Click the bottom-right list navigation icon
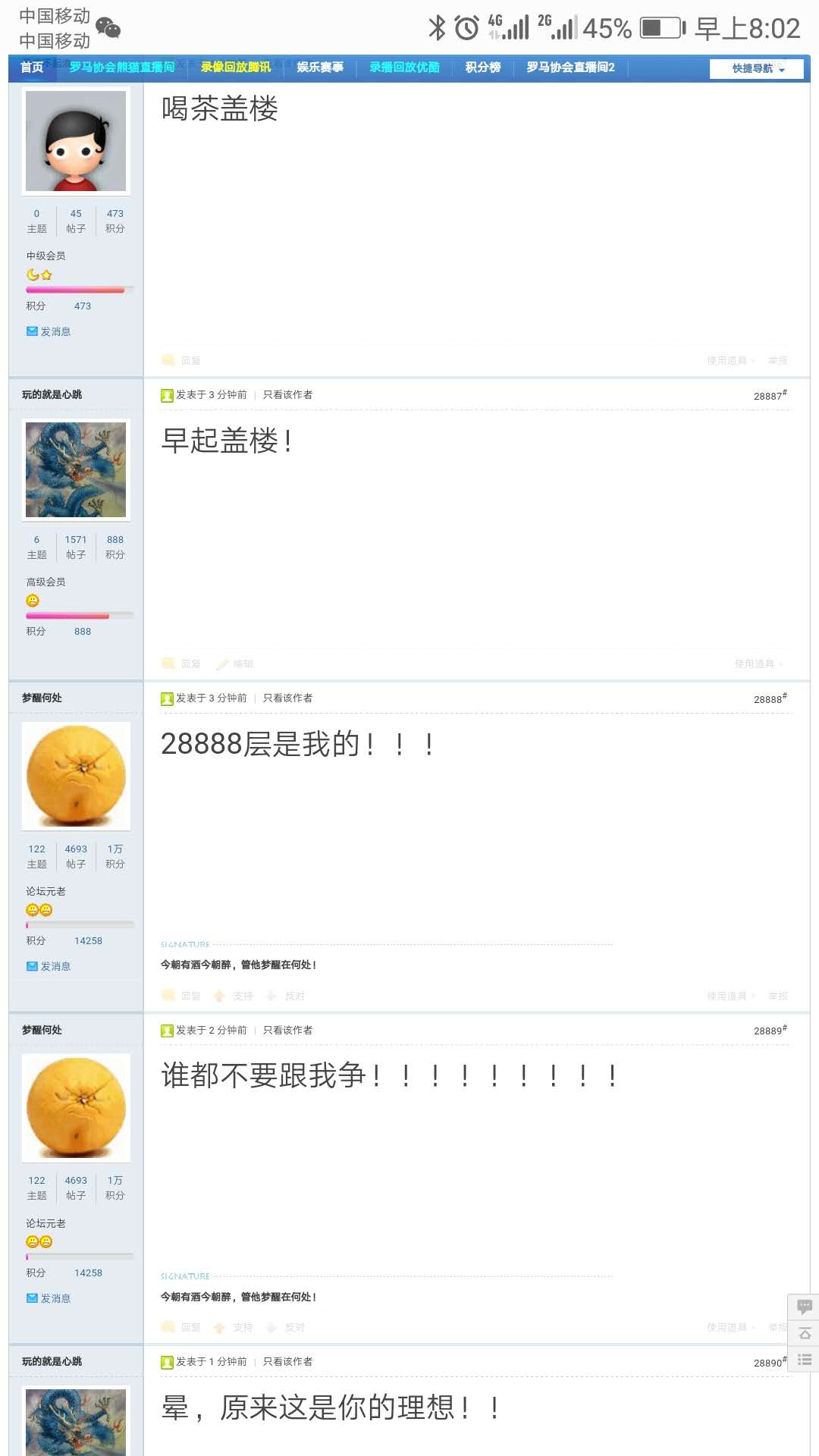The height and width of the screenshot is (1456, 819). [x=805, y=1360]
